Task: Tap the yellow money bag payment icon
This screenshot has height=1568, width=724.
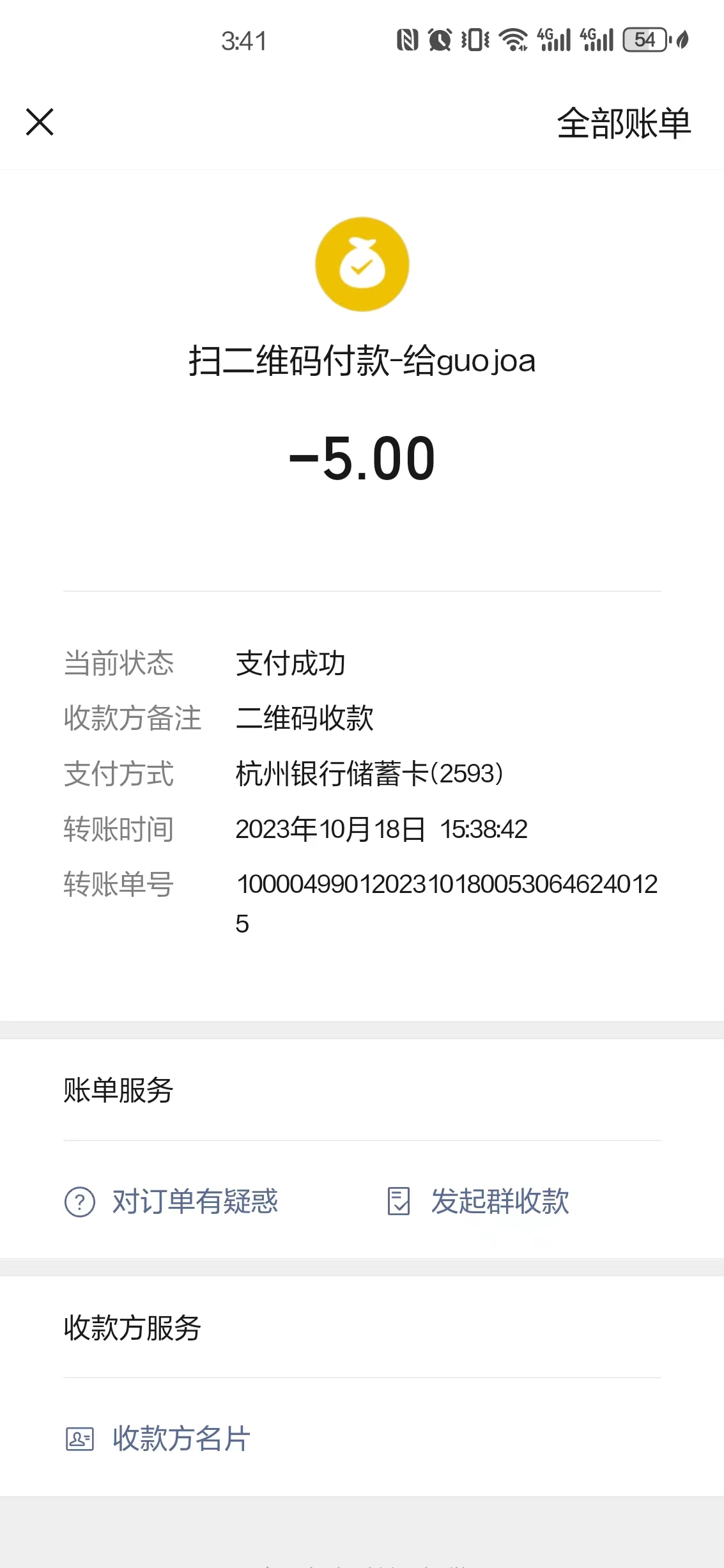Action: (362, 264)
